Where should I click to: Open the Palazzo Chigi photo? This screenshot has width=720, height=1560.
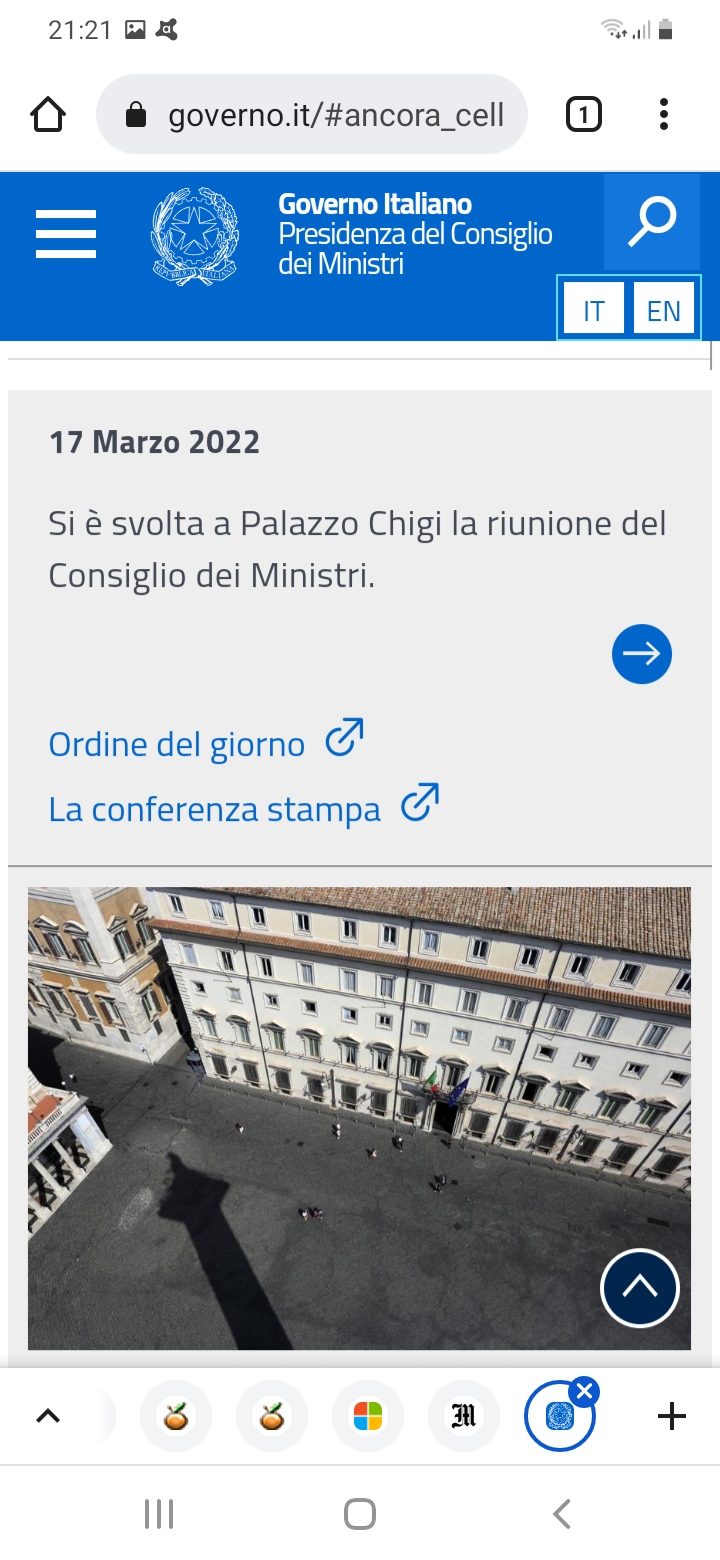point(359,1118)
